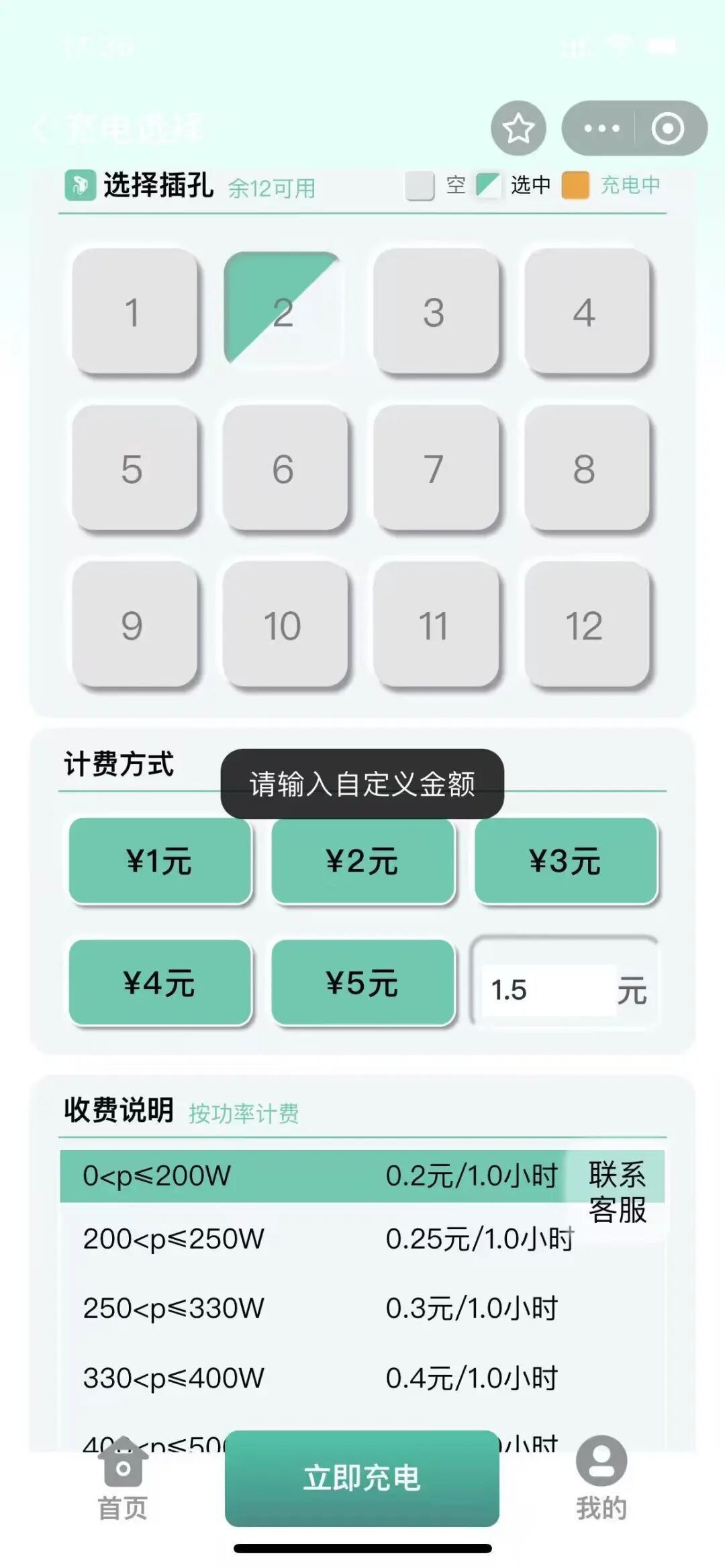
Task: Choose socket number 7
Action: (434, 468)
